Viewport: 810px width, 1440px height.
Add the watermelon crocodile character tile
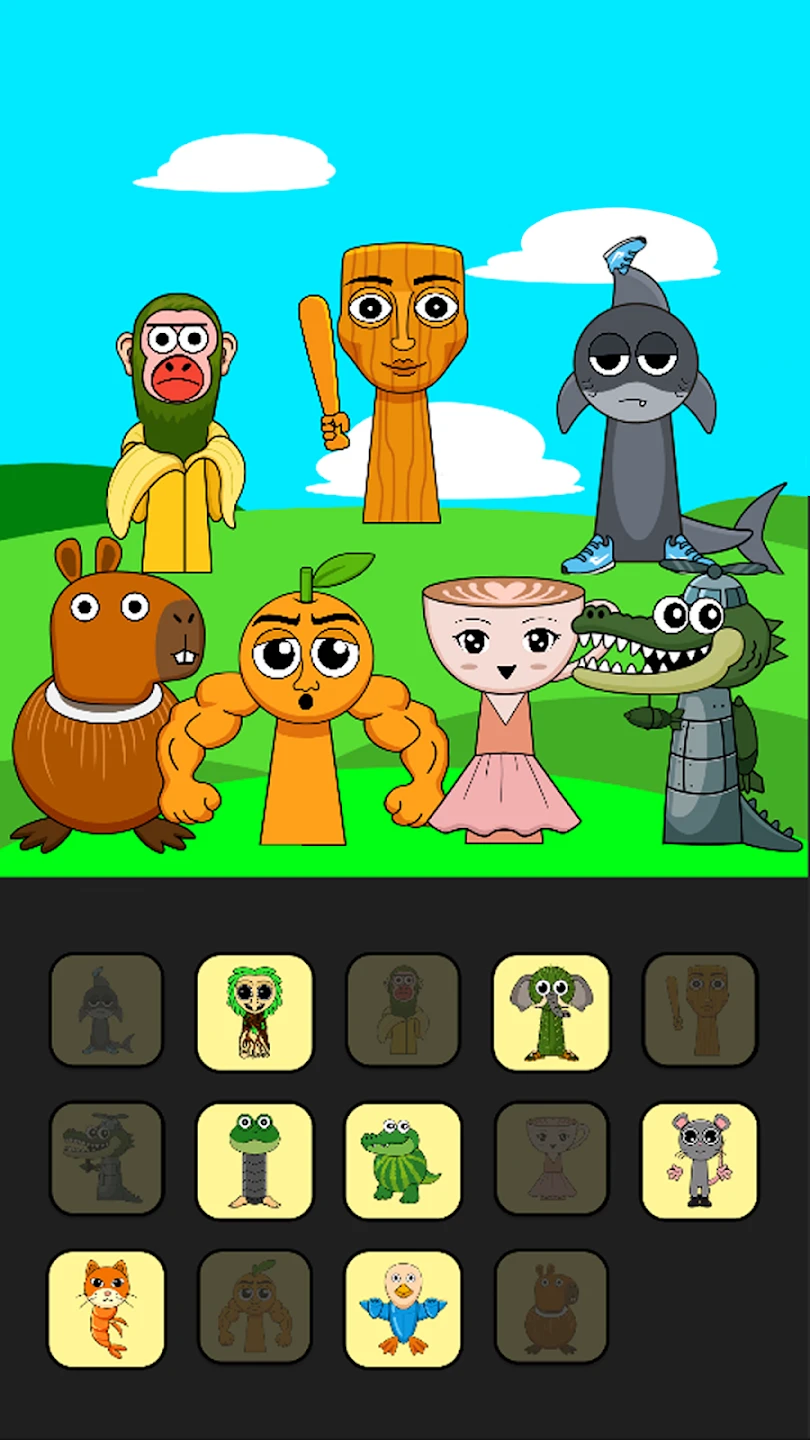coord(403,1160)
